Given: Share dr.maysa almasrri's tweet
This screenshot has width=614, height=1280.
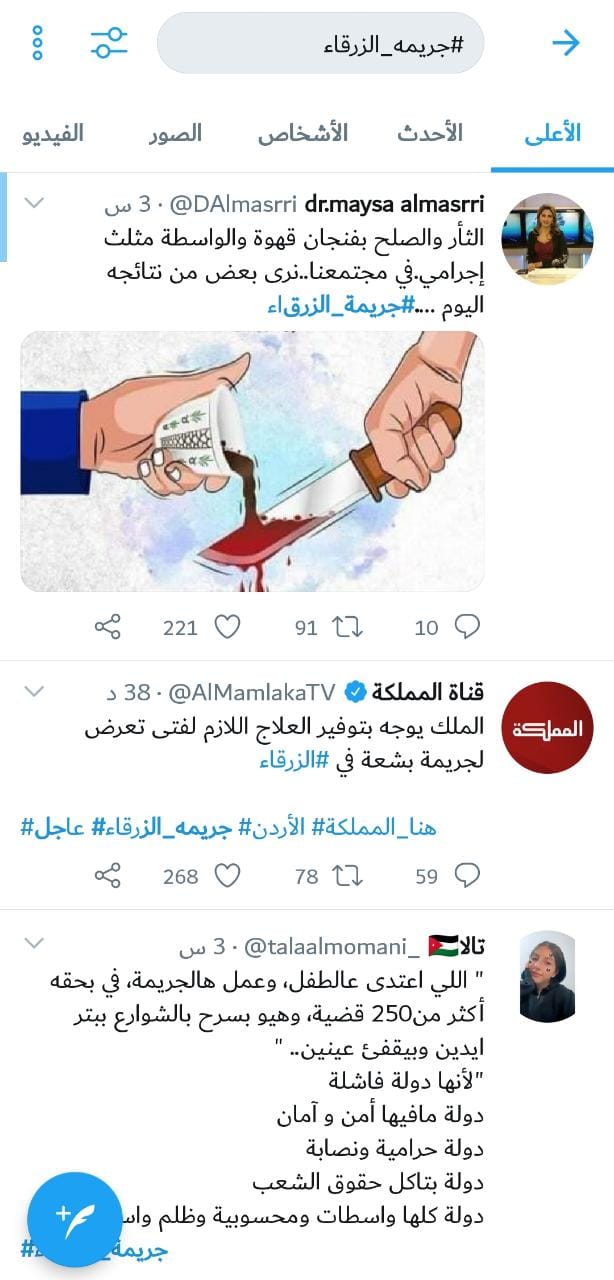Looking at the screenshot, I should click(x=107, y=627).
